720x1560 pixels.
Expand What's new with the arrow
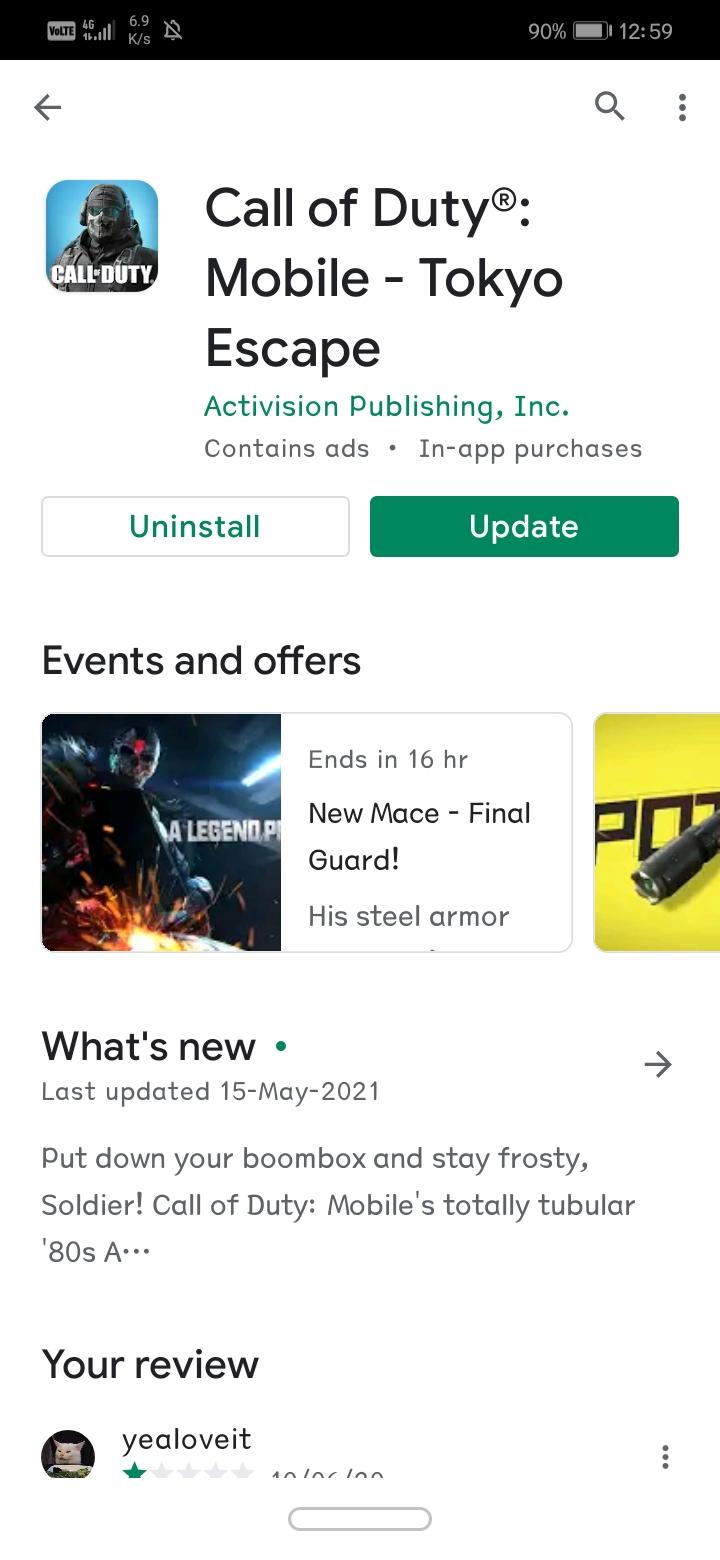click(x=658, y=1065)
